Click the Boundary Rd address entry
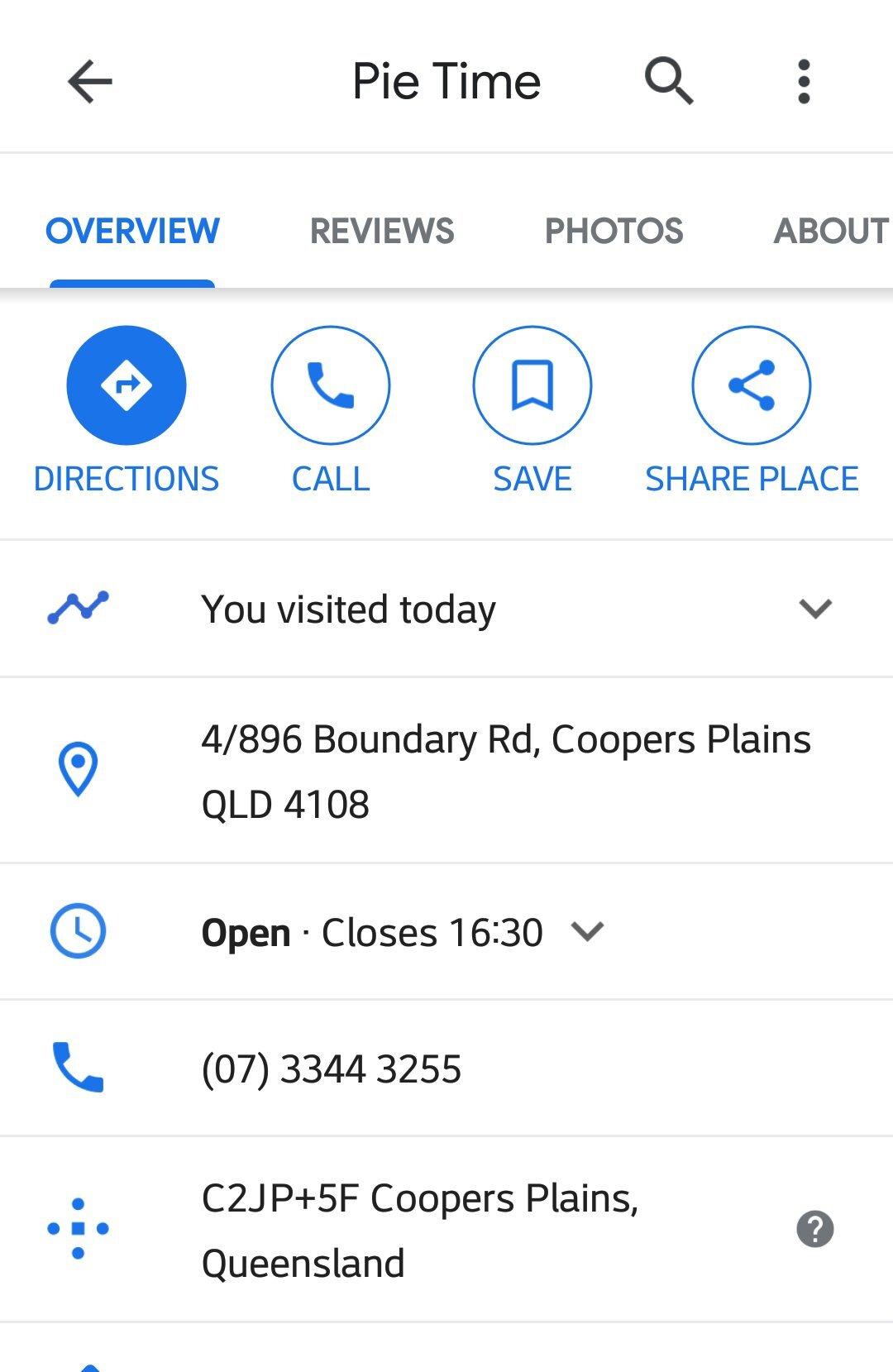This screenshot has height=1372, width=893. [507, 769]
